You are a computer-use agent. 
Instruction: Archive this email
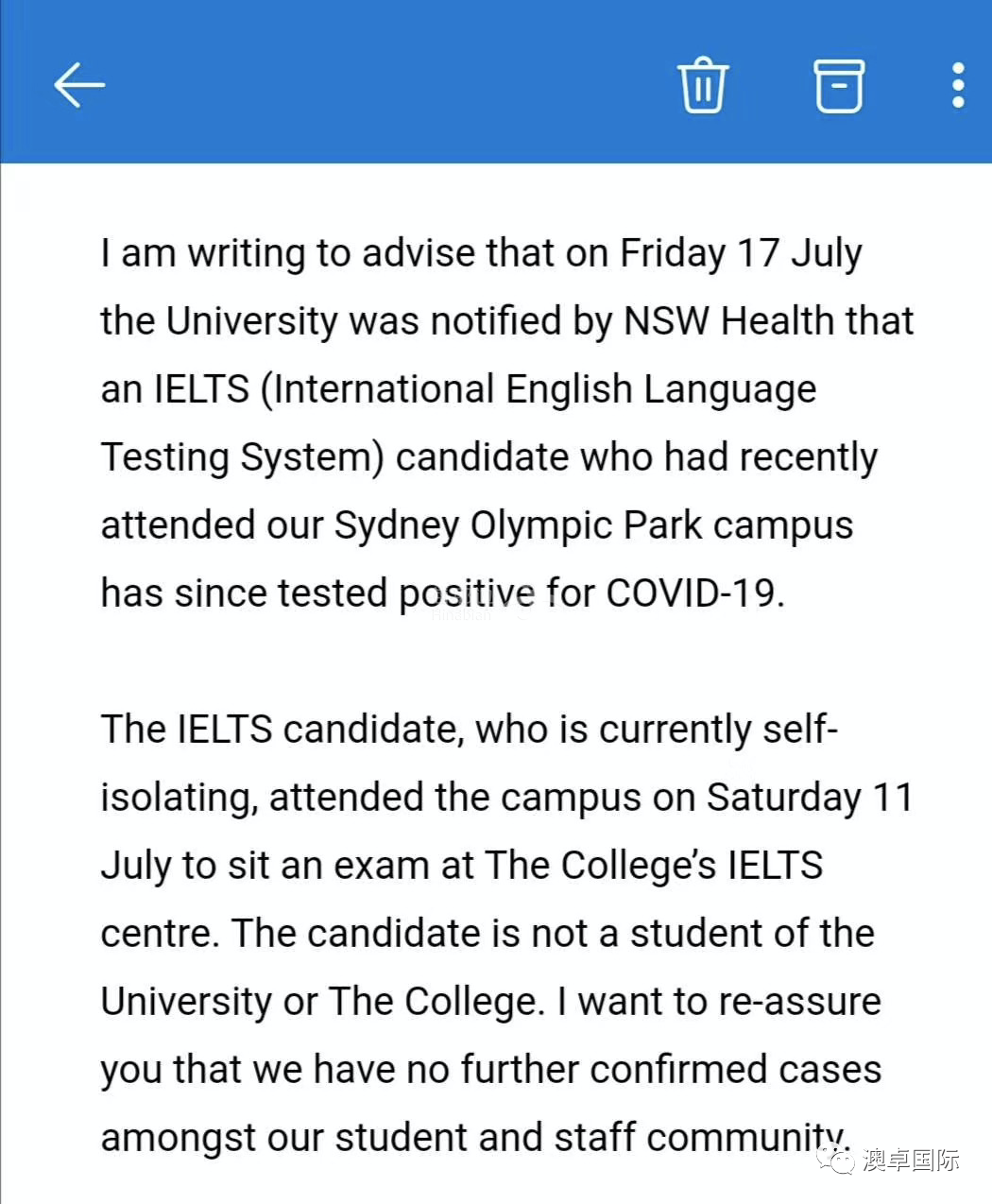click(839, 85)
